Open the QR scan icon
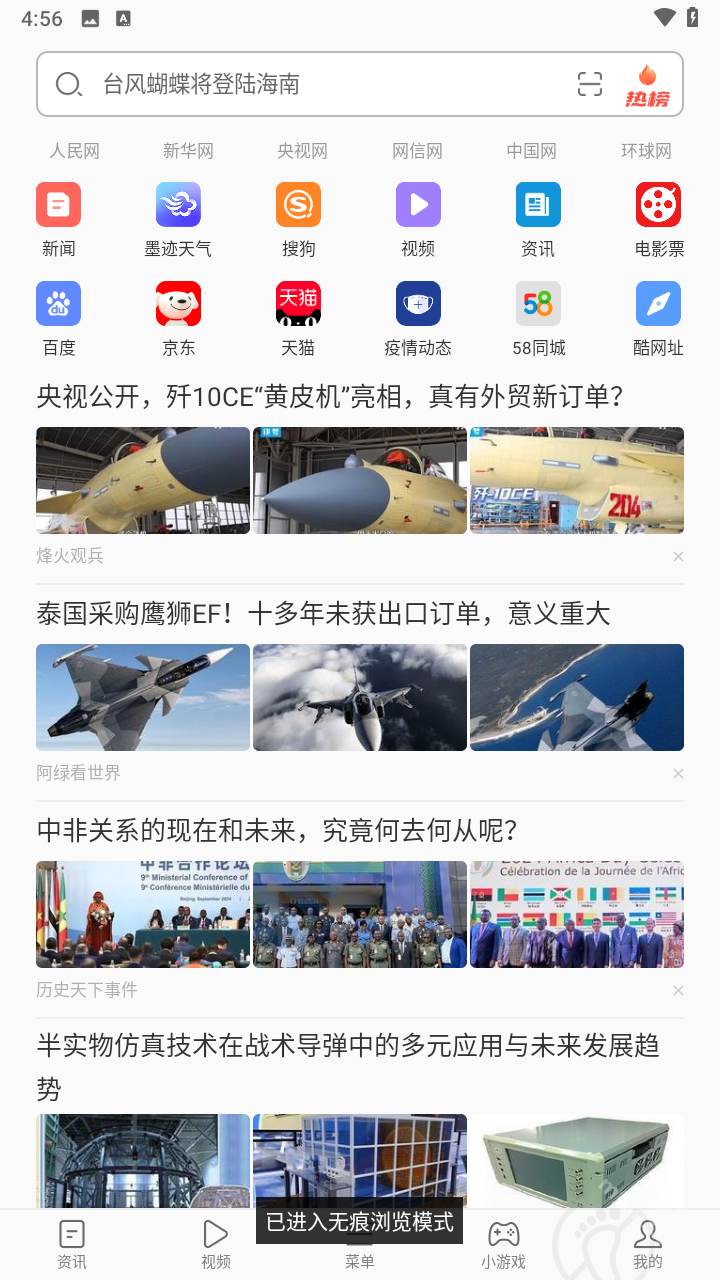Image resolution: width=720 pixels, height=1280 pixels. point(590,84)
